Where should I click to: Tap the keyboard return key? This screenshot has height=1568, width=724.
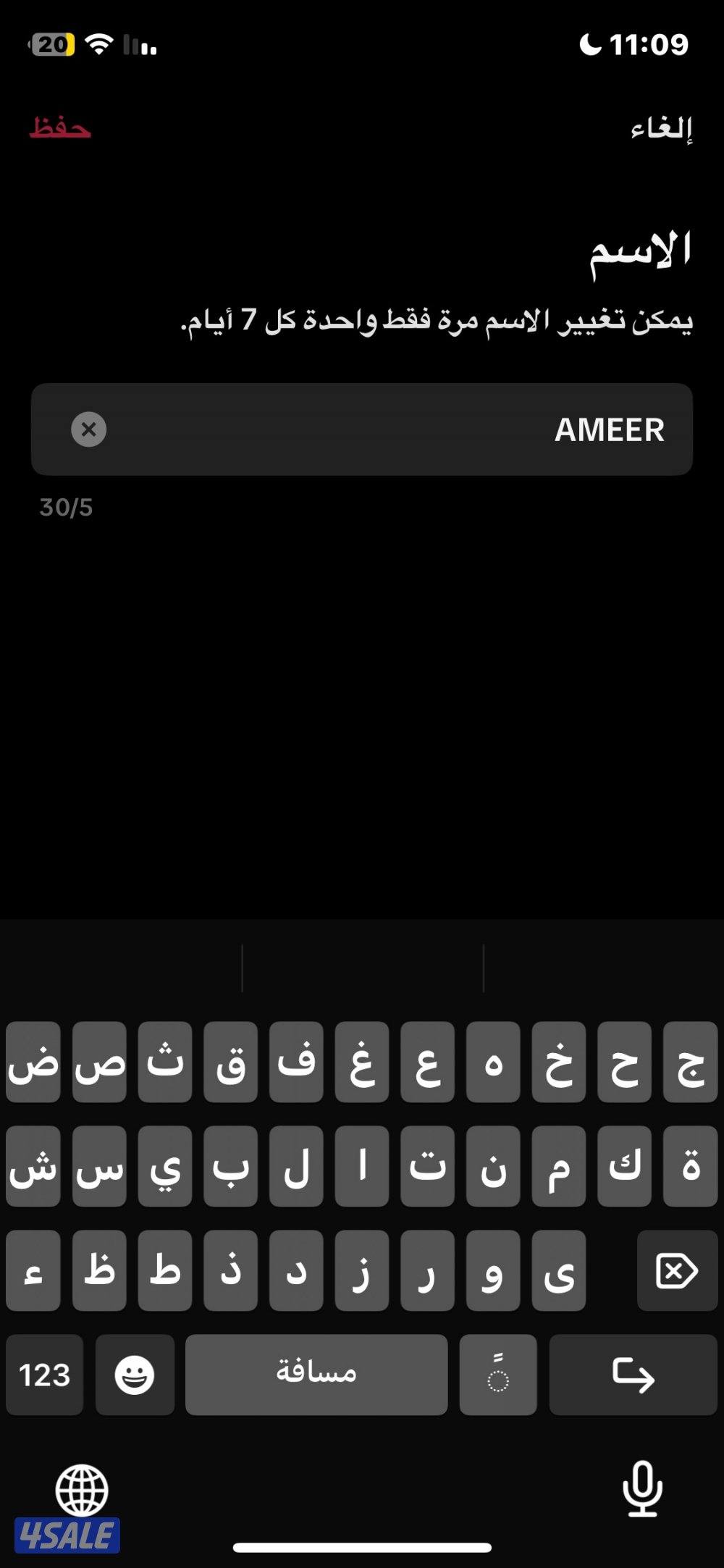pyautogui.click(x=633, y=1375)
